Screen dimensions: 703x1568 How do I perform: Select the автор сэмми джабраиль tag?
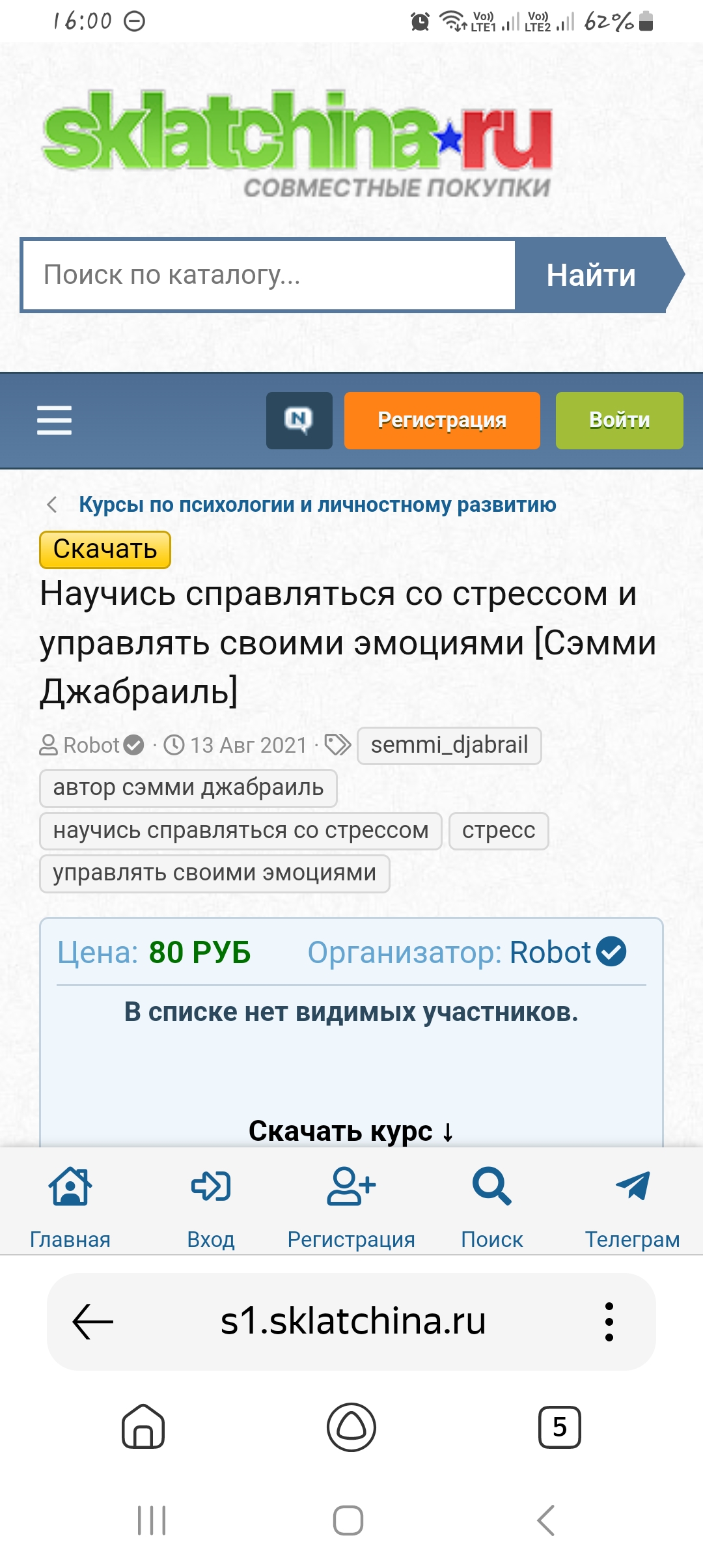click(188, 788)
